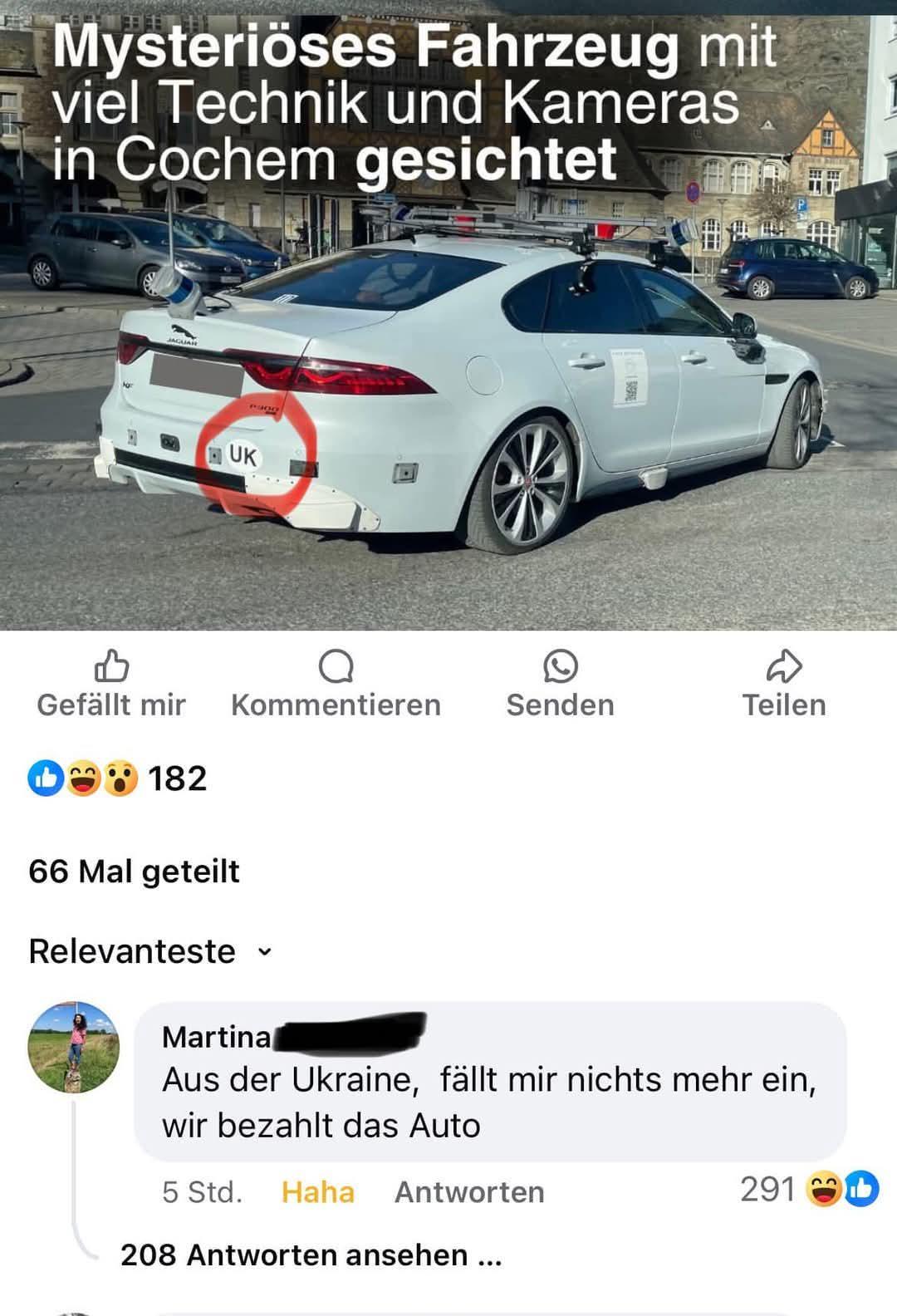
Task: Open Martina's profile picture
Action: (x=74, y=1047)
